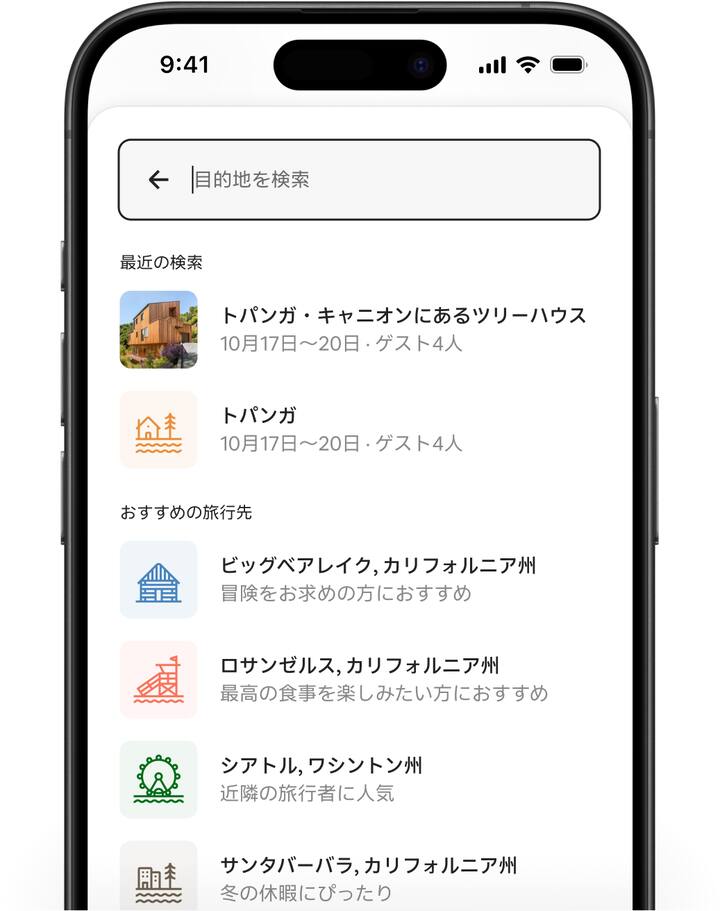Focus the 目的地を検索 search field
Image resolution: width=720 pixels, height=911 pixels.
pyautogui.click(x=390, y=180)
